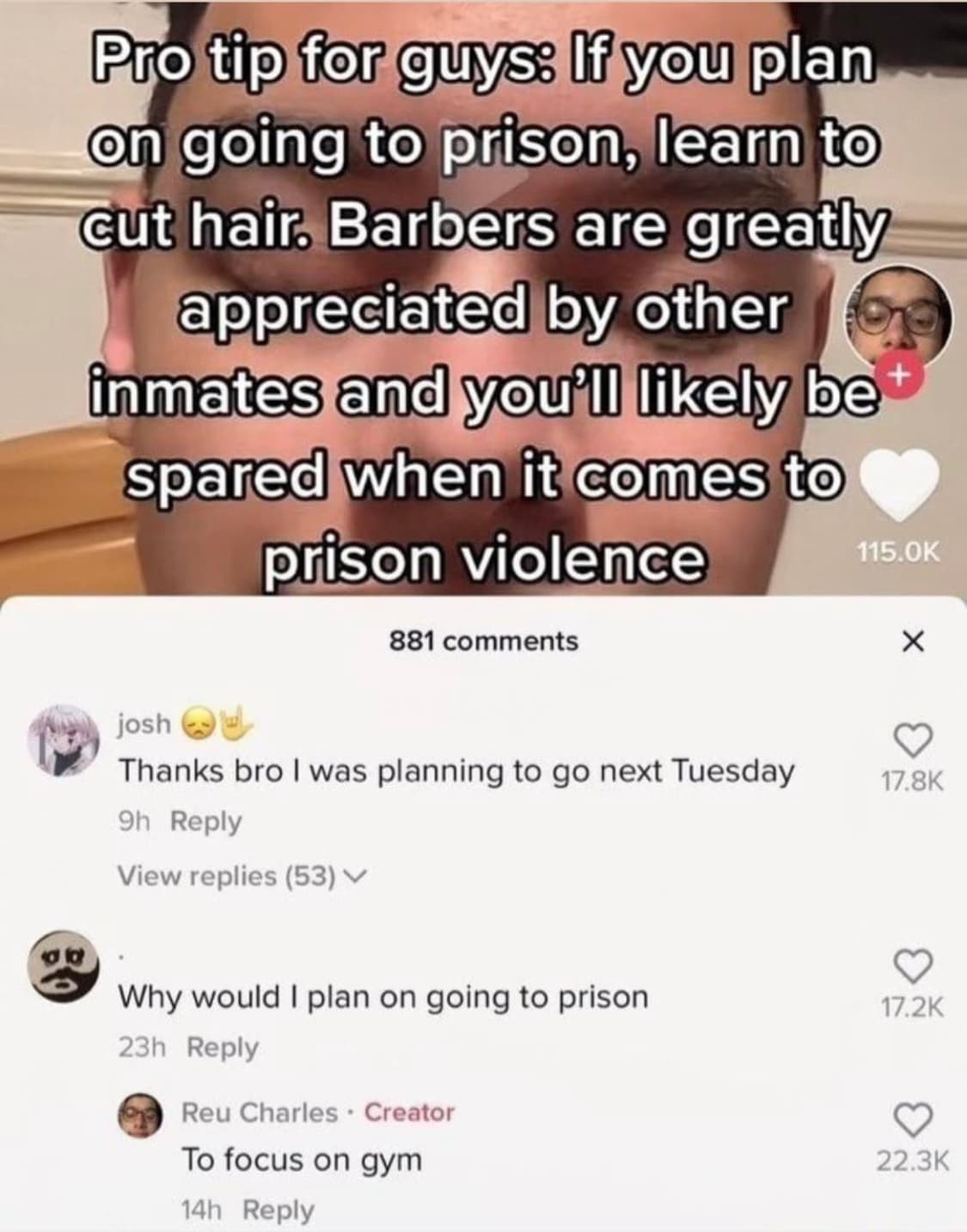Reply to Reu Charles's comment
The image size is (967, 1232).
coord(278,1210)
